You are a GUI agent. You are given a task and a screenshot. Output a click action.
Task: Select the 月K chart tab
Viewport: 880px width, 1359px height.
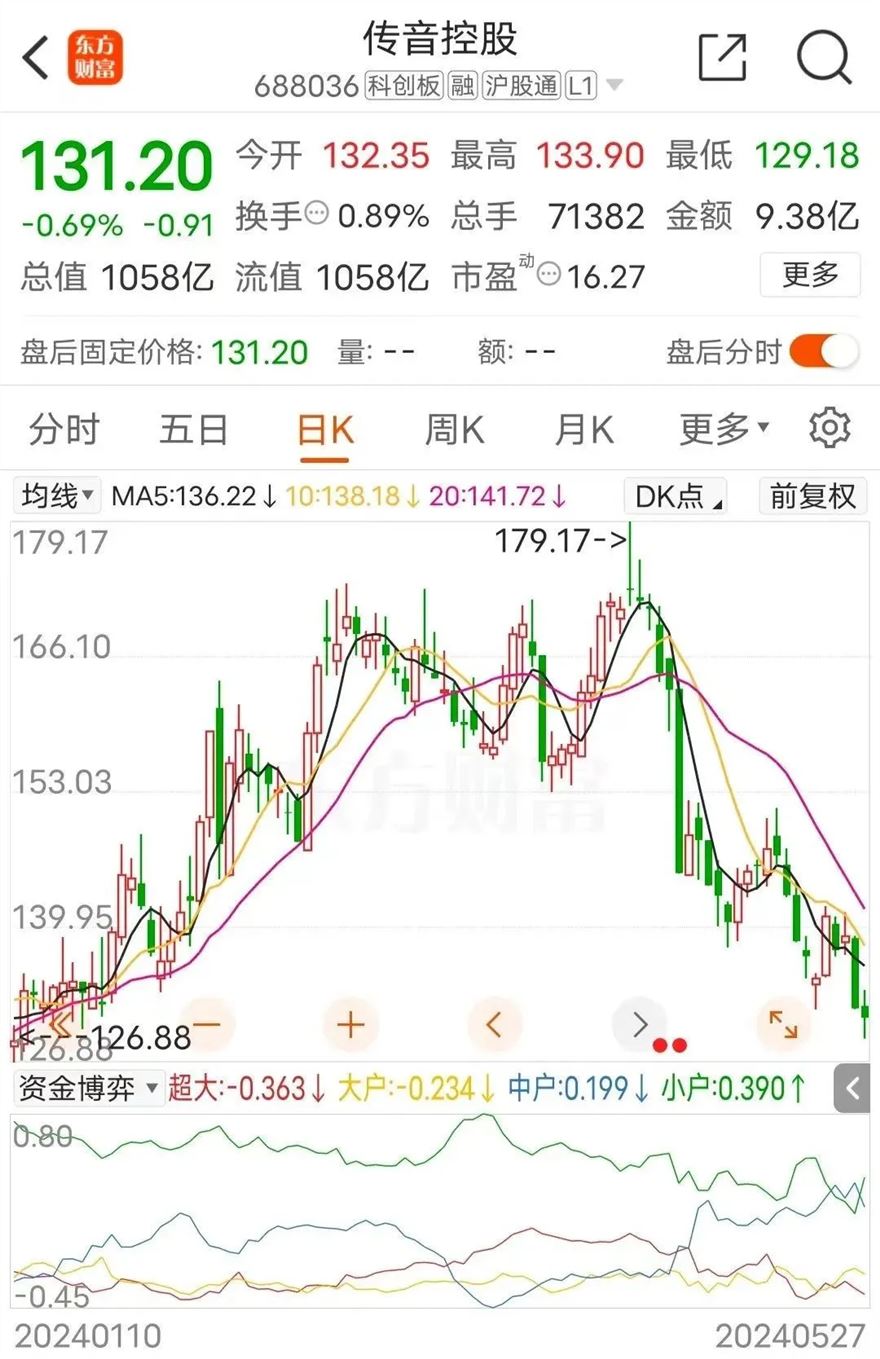[x=583, y=430]
